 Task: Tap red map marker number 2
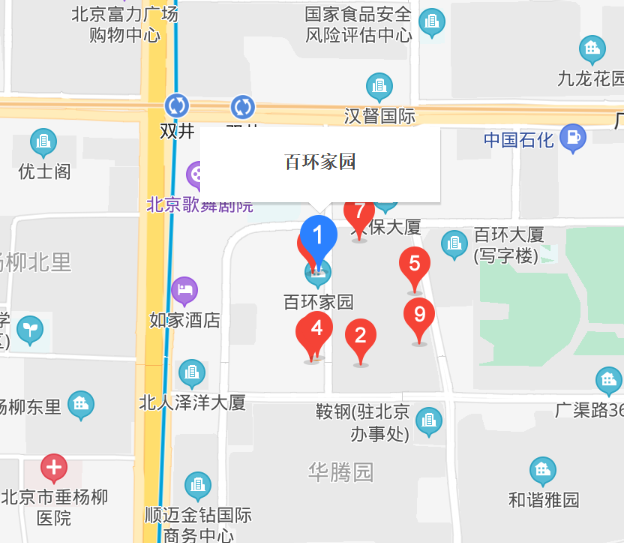pyautogui.click(x=360, y=336)
